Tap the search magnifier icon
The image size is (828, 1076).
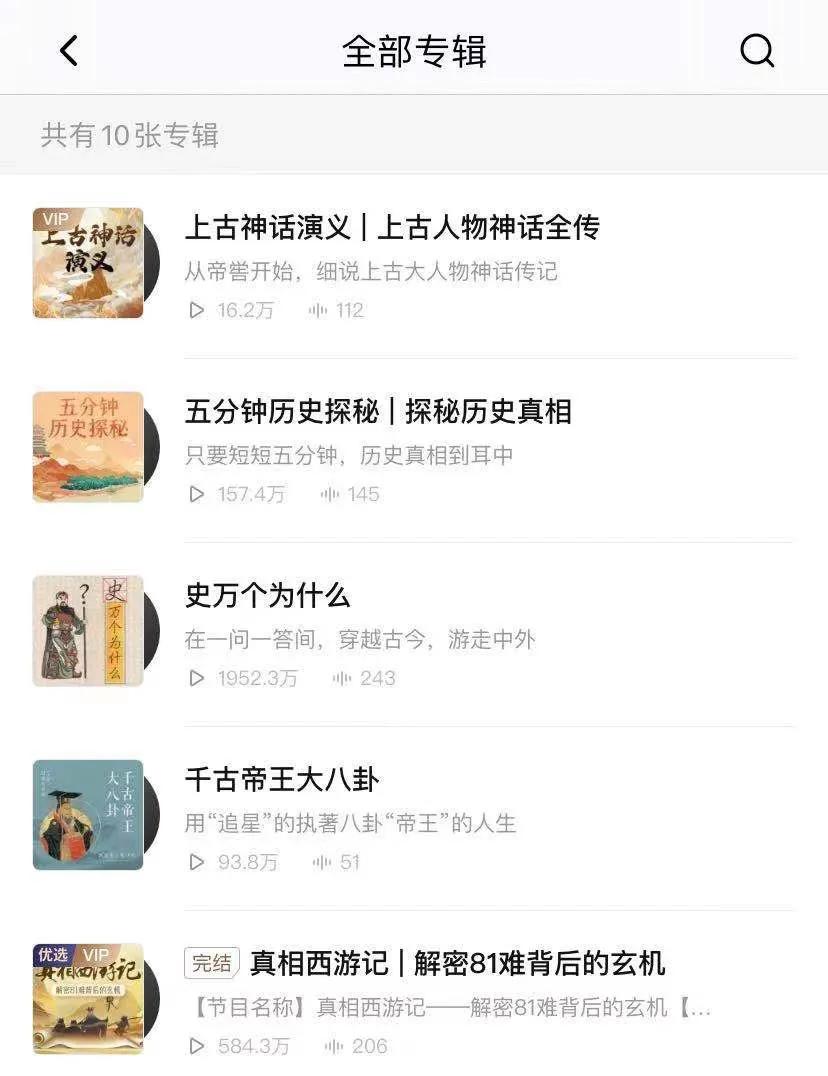(758, 50)
